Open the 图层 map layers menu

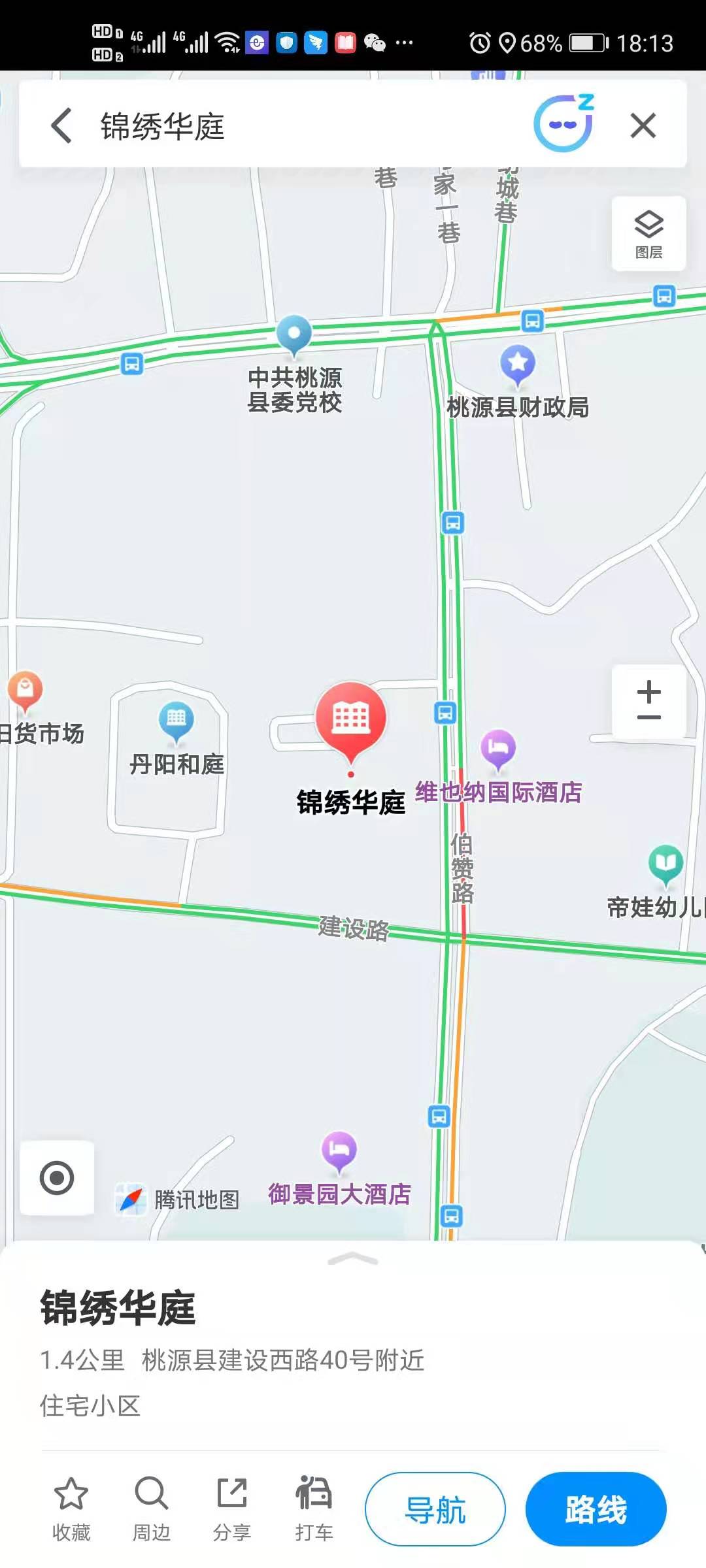click(648, 234)
